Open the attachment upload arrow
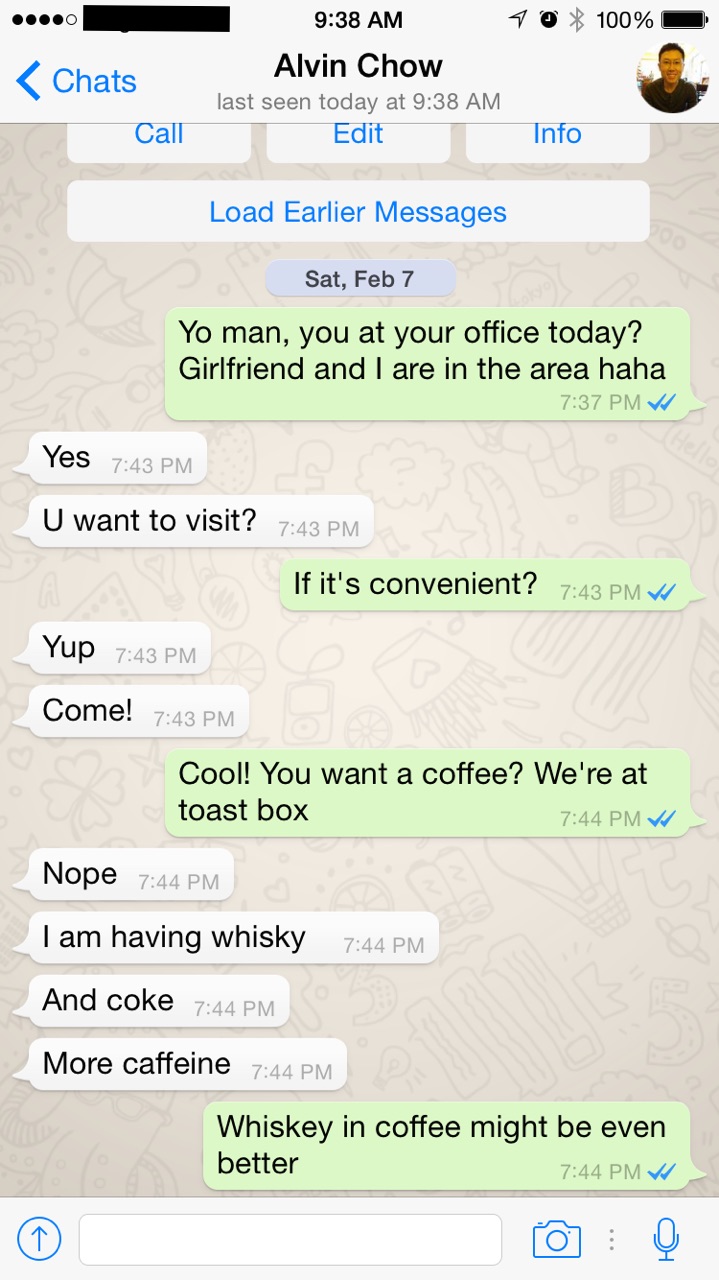This screenshot has width=719, height=1280. pos(40,1240)
